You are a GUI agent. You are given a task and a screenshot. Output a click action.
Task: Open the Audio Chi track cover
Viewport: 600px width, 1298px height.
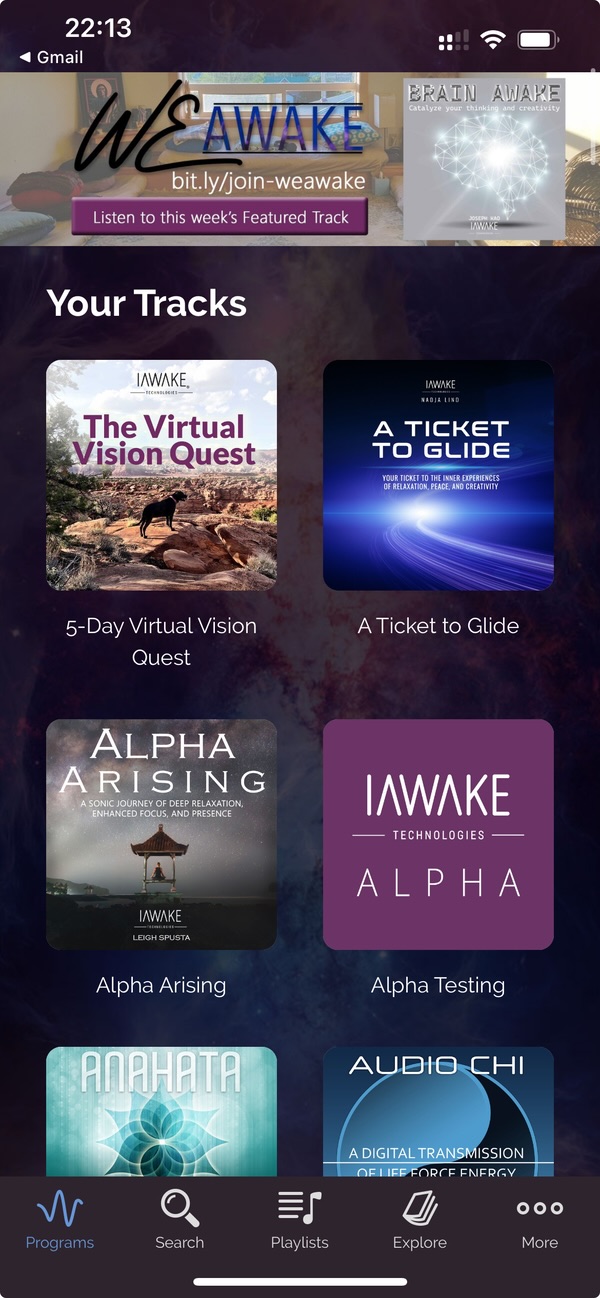coord(438,1110)
